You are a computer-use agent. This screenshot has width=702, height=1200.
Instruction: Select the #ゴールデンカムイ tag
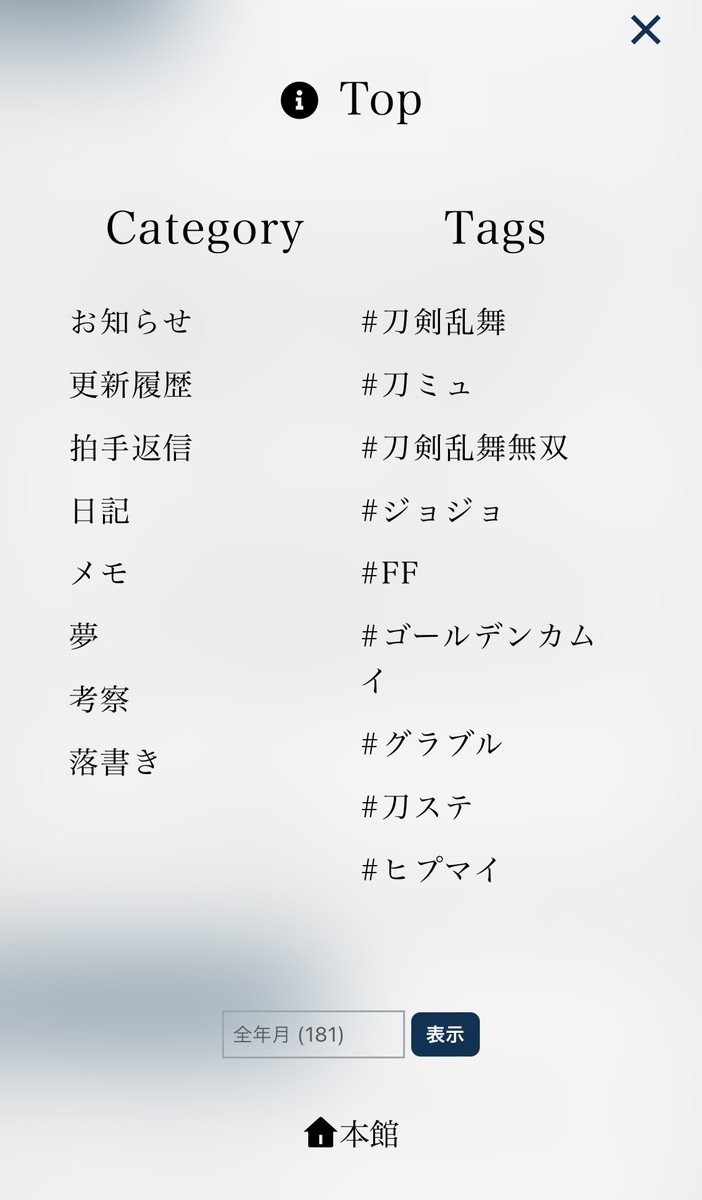(x=478, y=636)
